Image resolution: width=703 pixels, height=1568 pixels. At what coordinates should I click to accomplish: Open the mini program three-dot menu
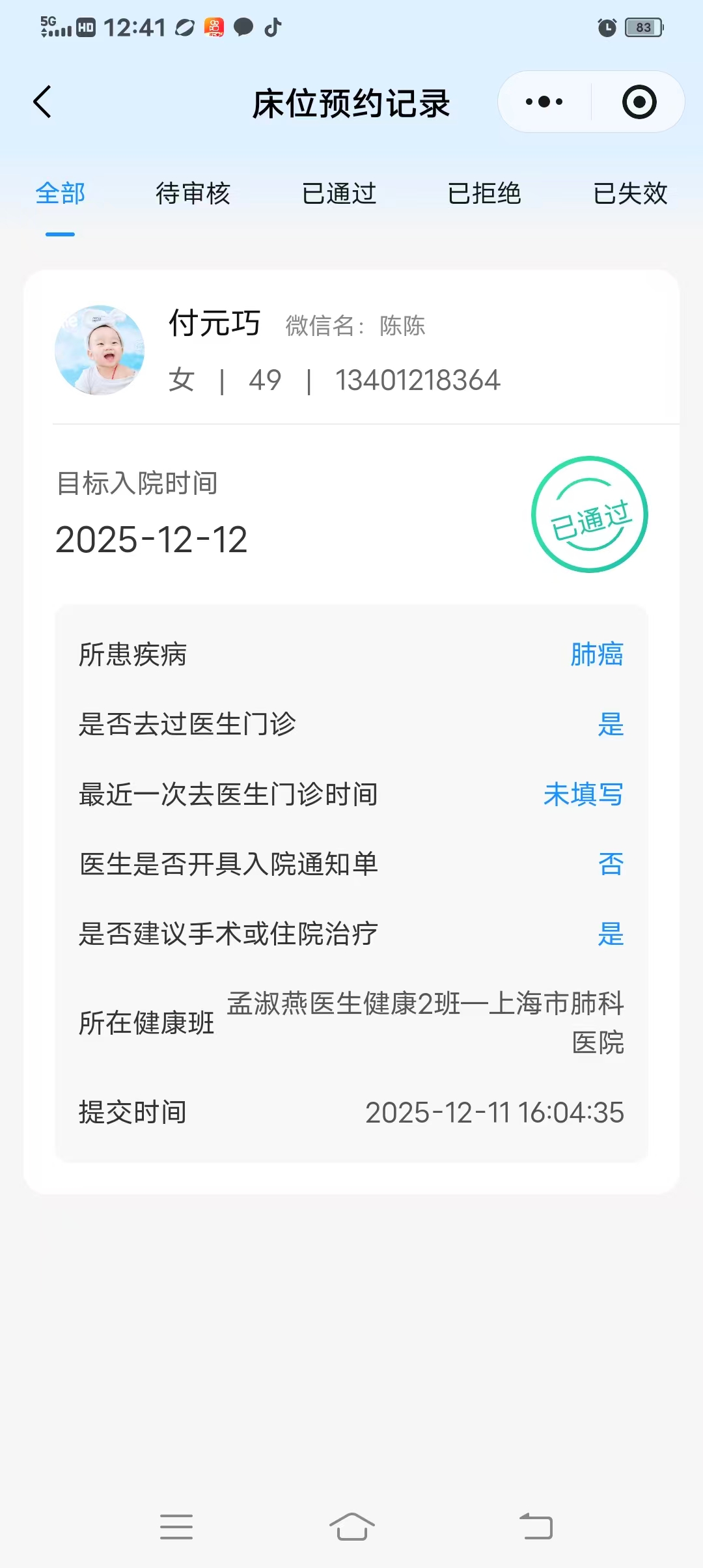[x=544, y=102]
